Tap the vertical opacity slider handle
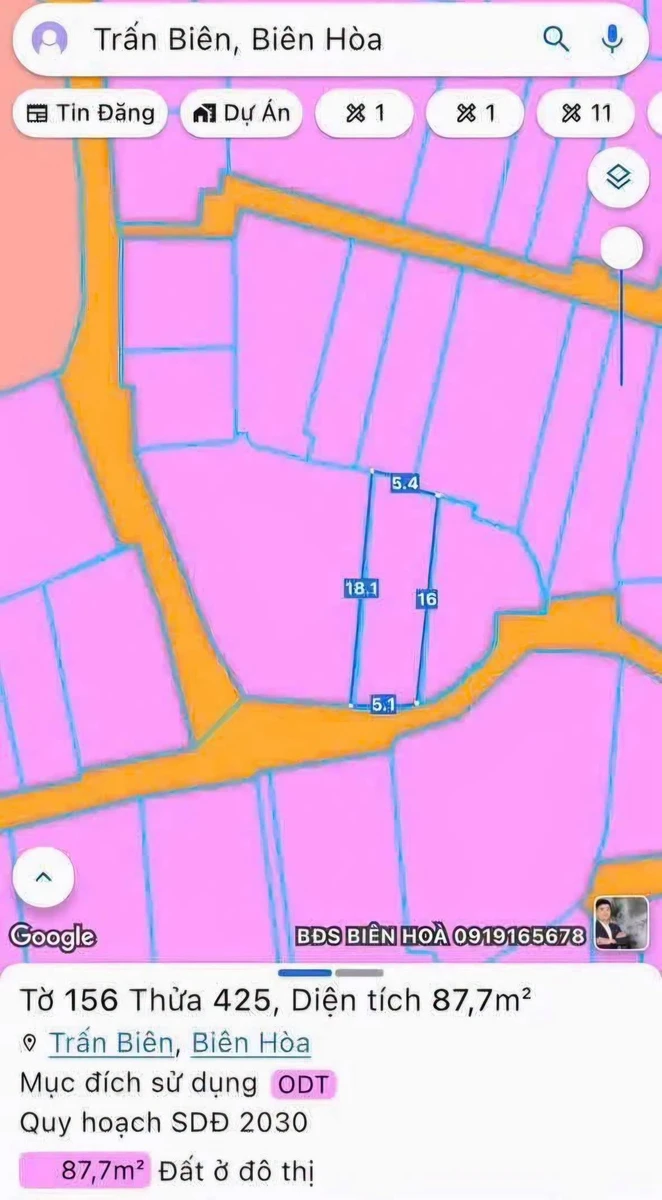662x1200 pixels. click(621, 248)
